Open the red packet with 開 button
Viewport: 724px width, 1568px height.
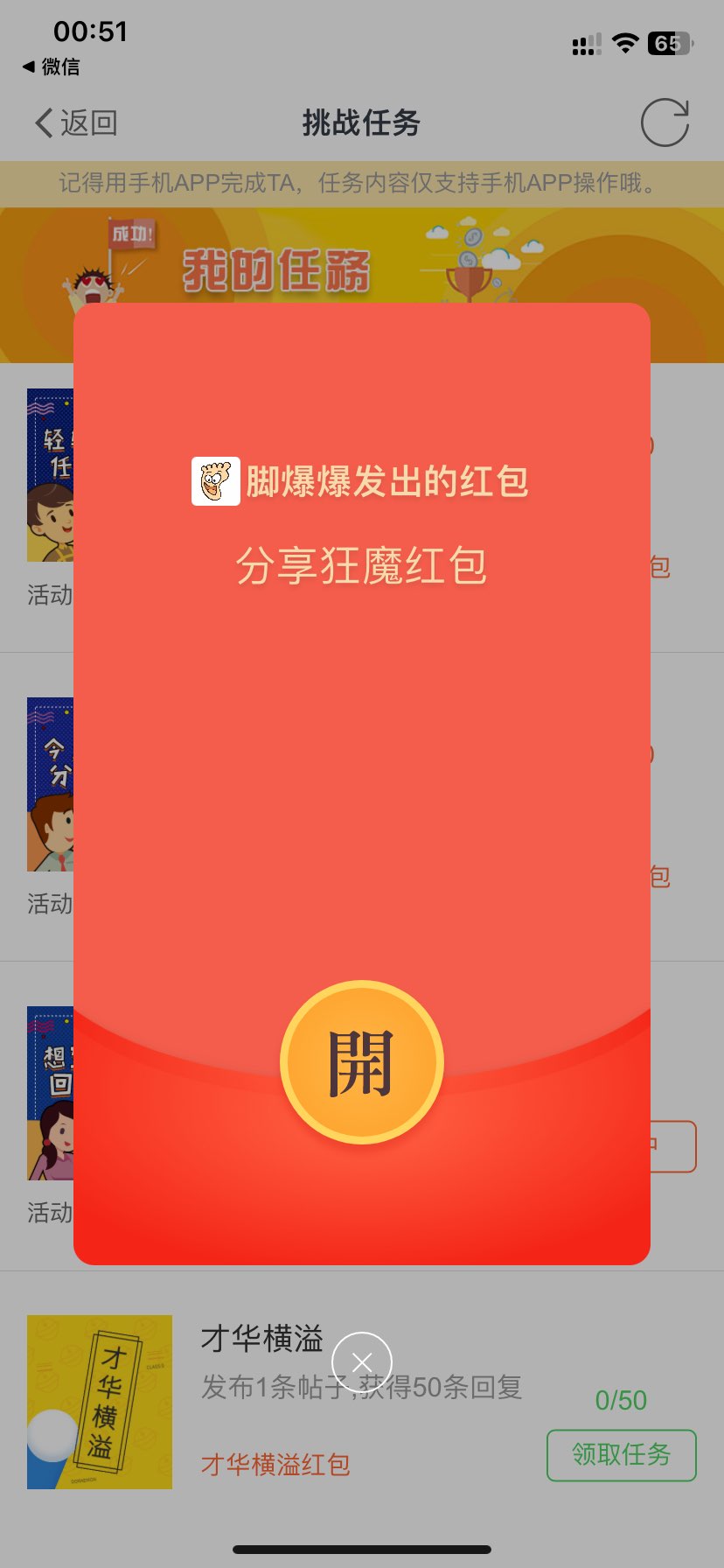[x=361, y=1062]
